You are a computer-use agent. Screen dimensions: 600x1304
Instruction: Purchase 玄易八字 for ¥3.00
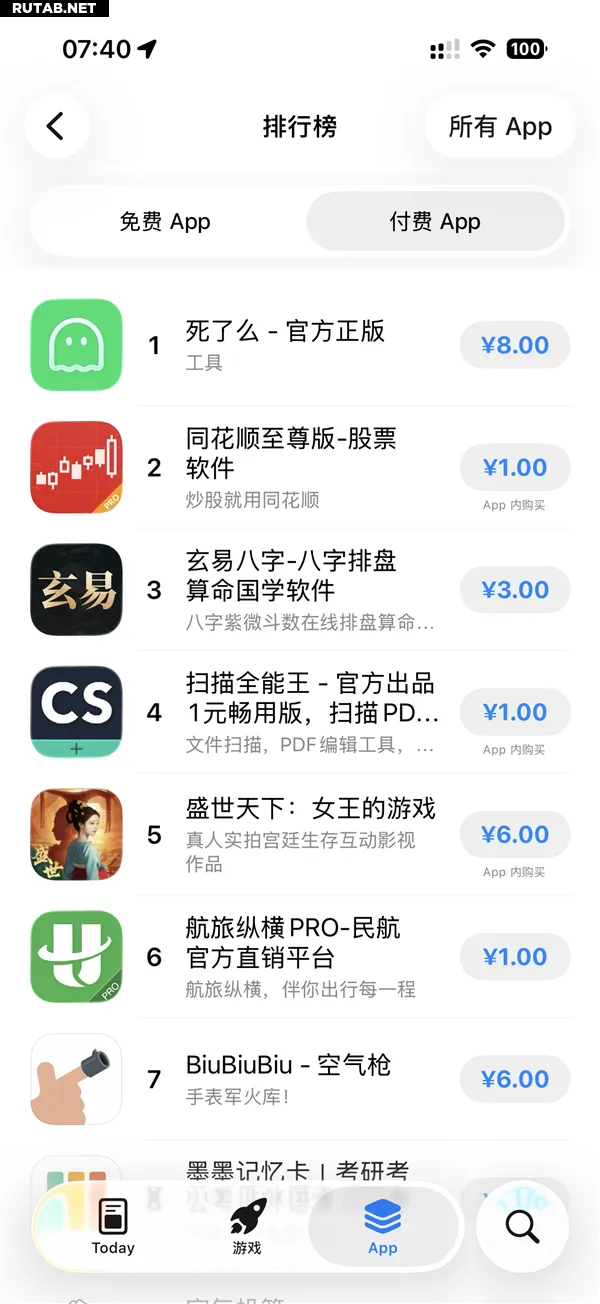pos(515,590)
